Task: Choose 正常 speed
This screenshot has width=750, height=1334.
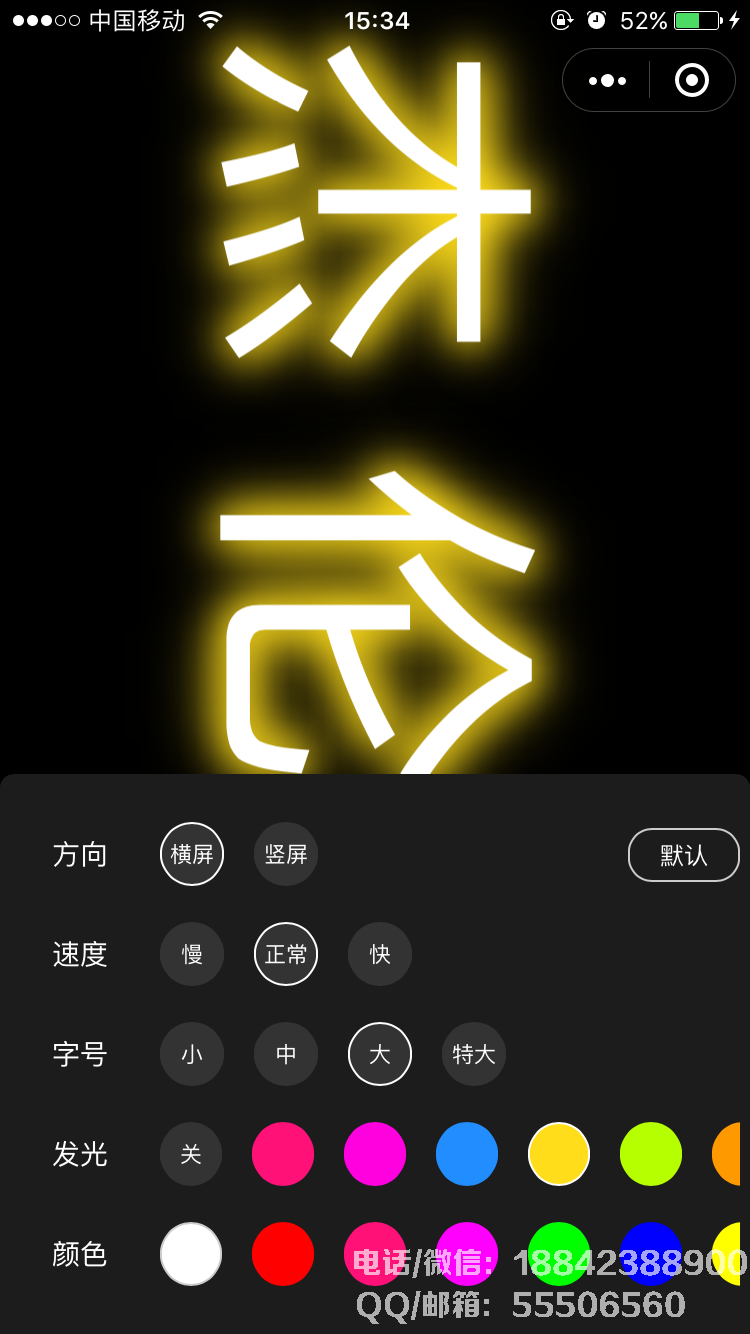Action: 286,954
